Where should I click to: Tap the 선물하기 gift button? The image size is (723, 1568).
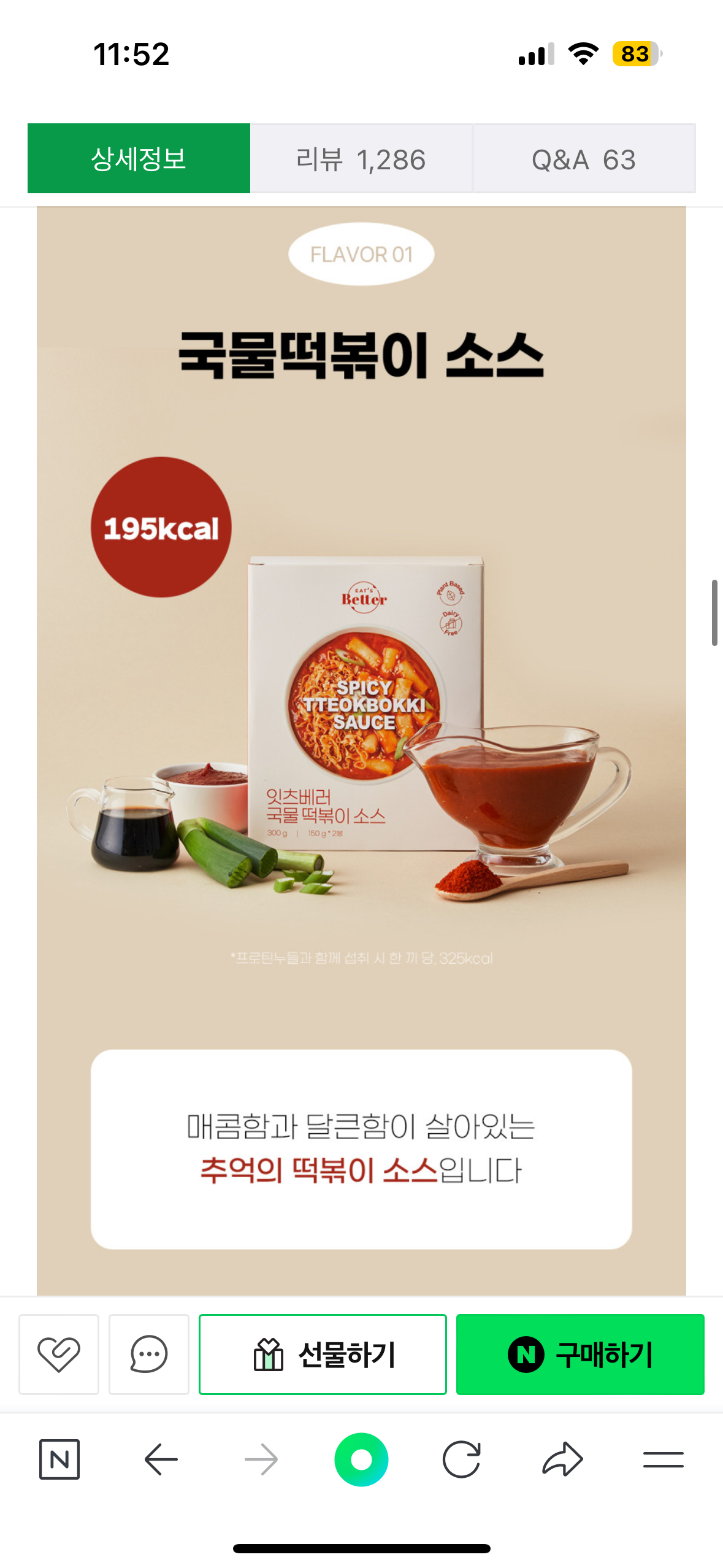(x=323, y=1354)
